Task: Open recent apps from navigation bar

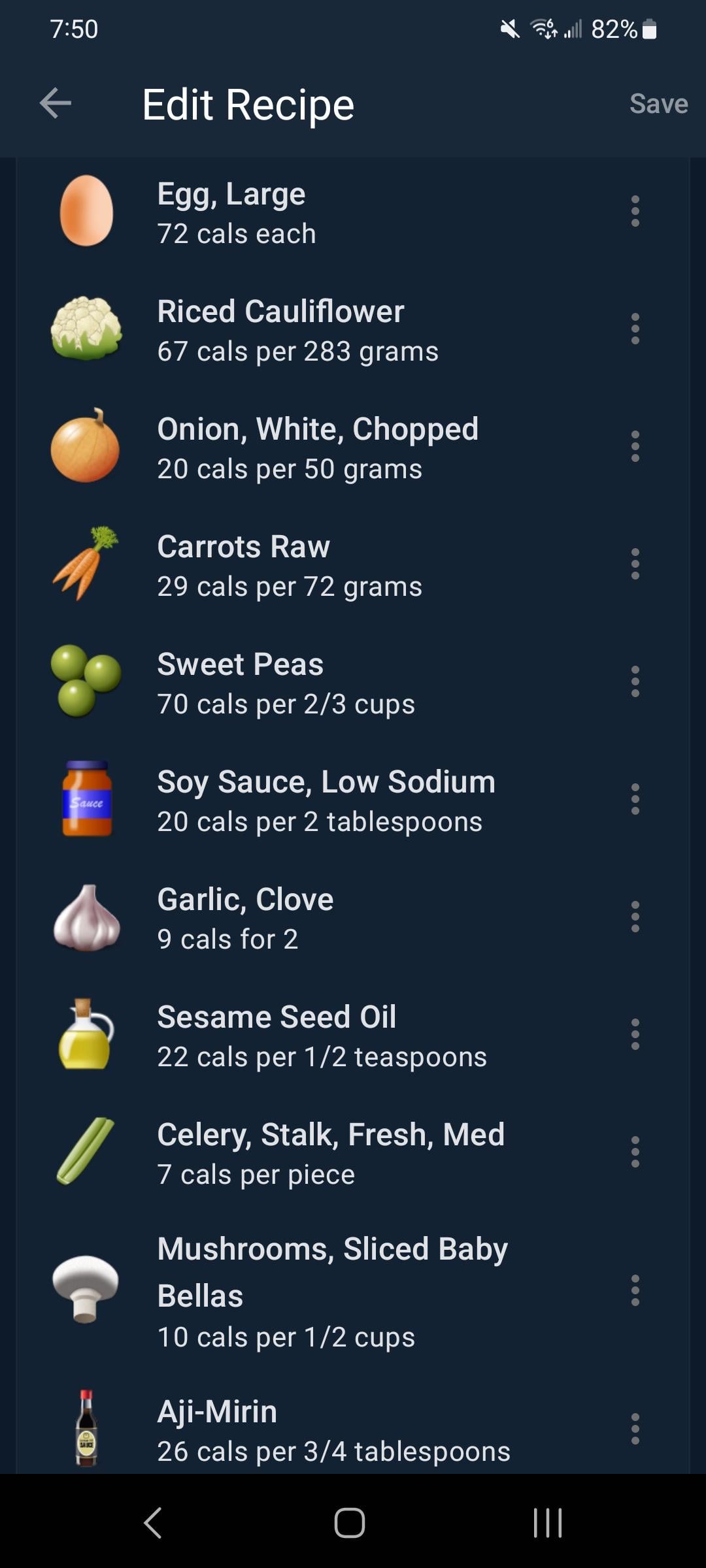Action: coord(547,1523)
